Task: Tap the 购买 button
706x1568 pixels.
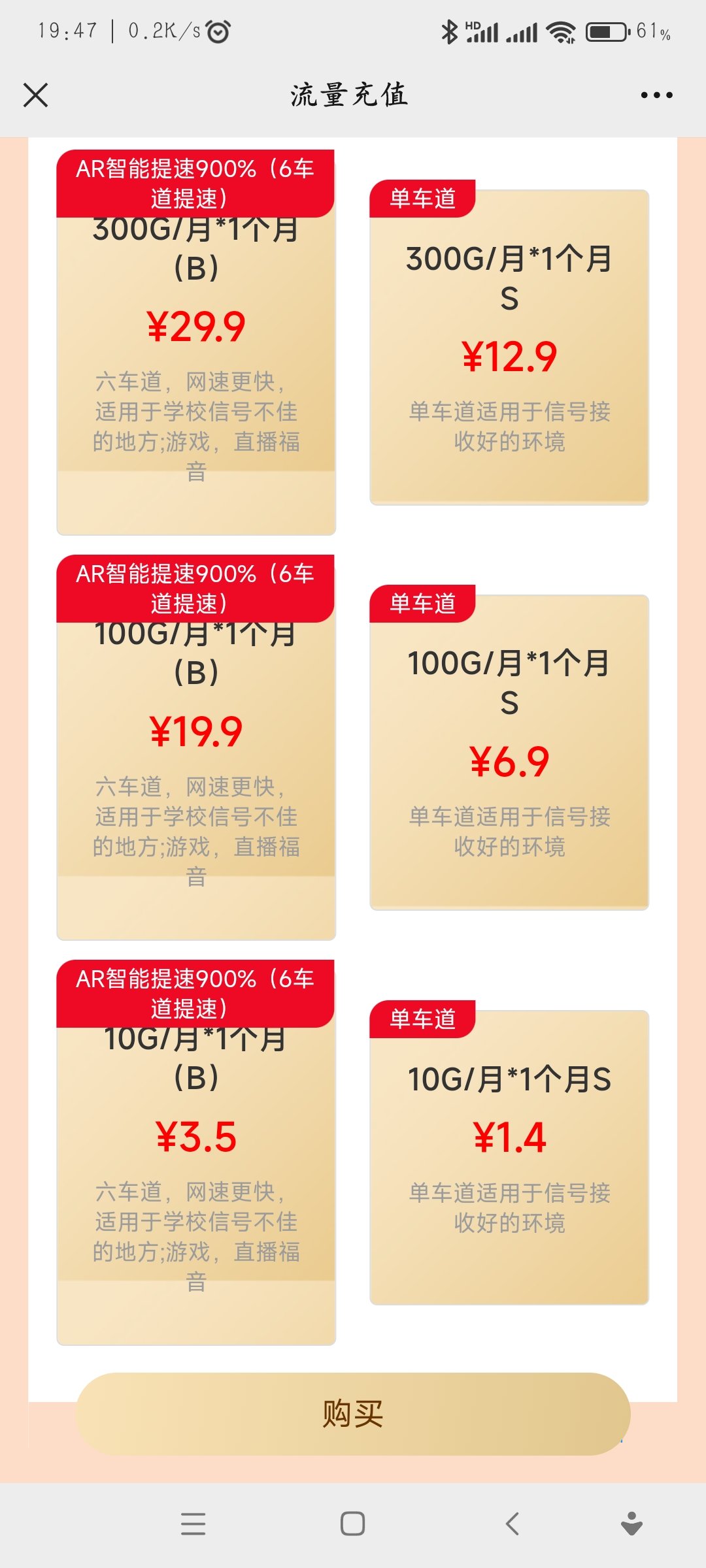Action: 353,1414
